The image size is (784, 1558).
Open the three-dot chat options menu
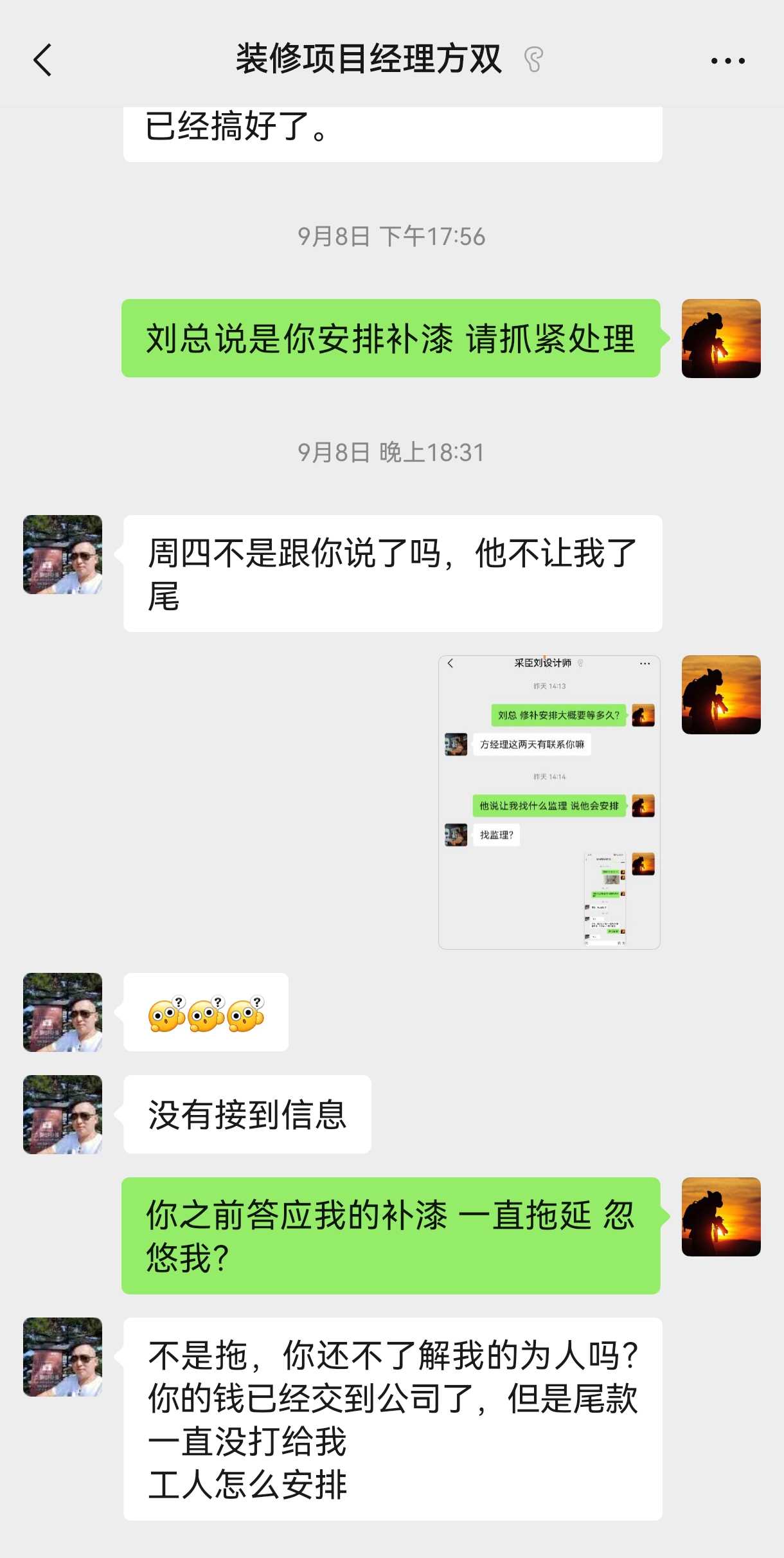727,61
